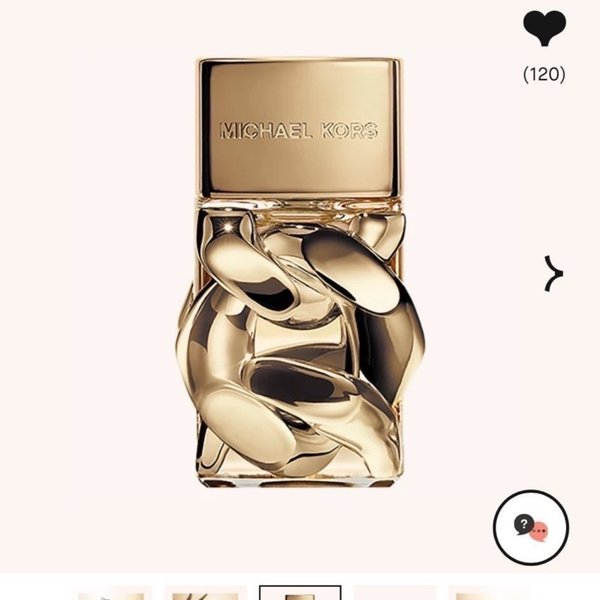Screen dimensions: 600x600
Task: Add this perfume to favorites
Action: pos(544,29)
